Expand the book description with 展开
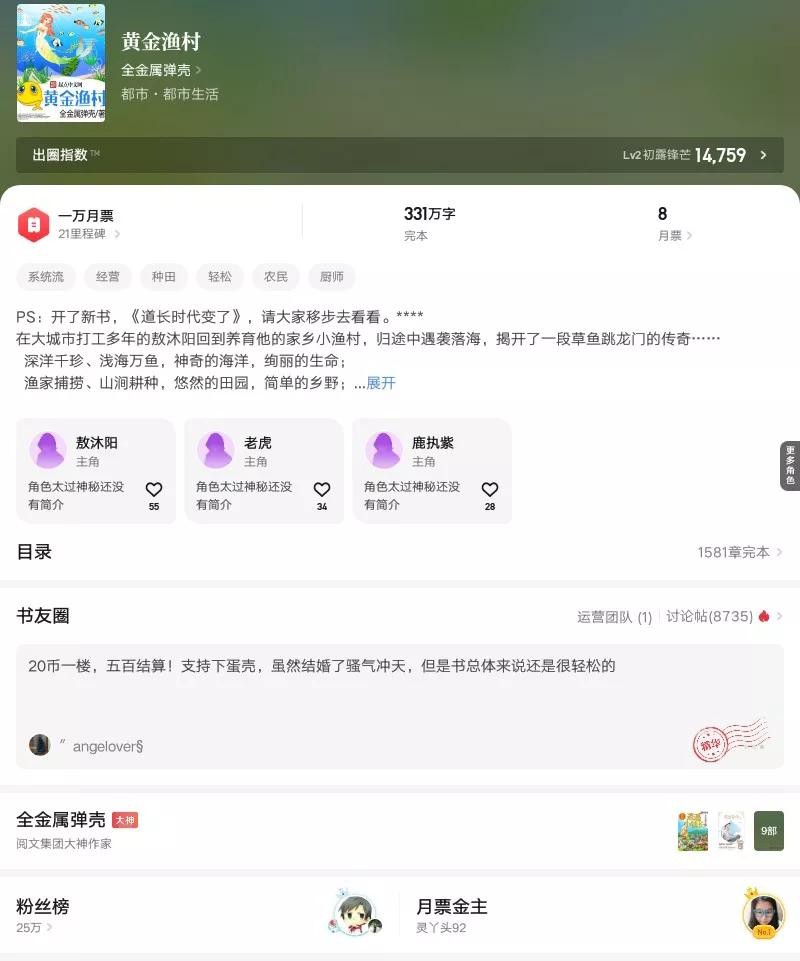 click(381, 383)
